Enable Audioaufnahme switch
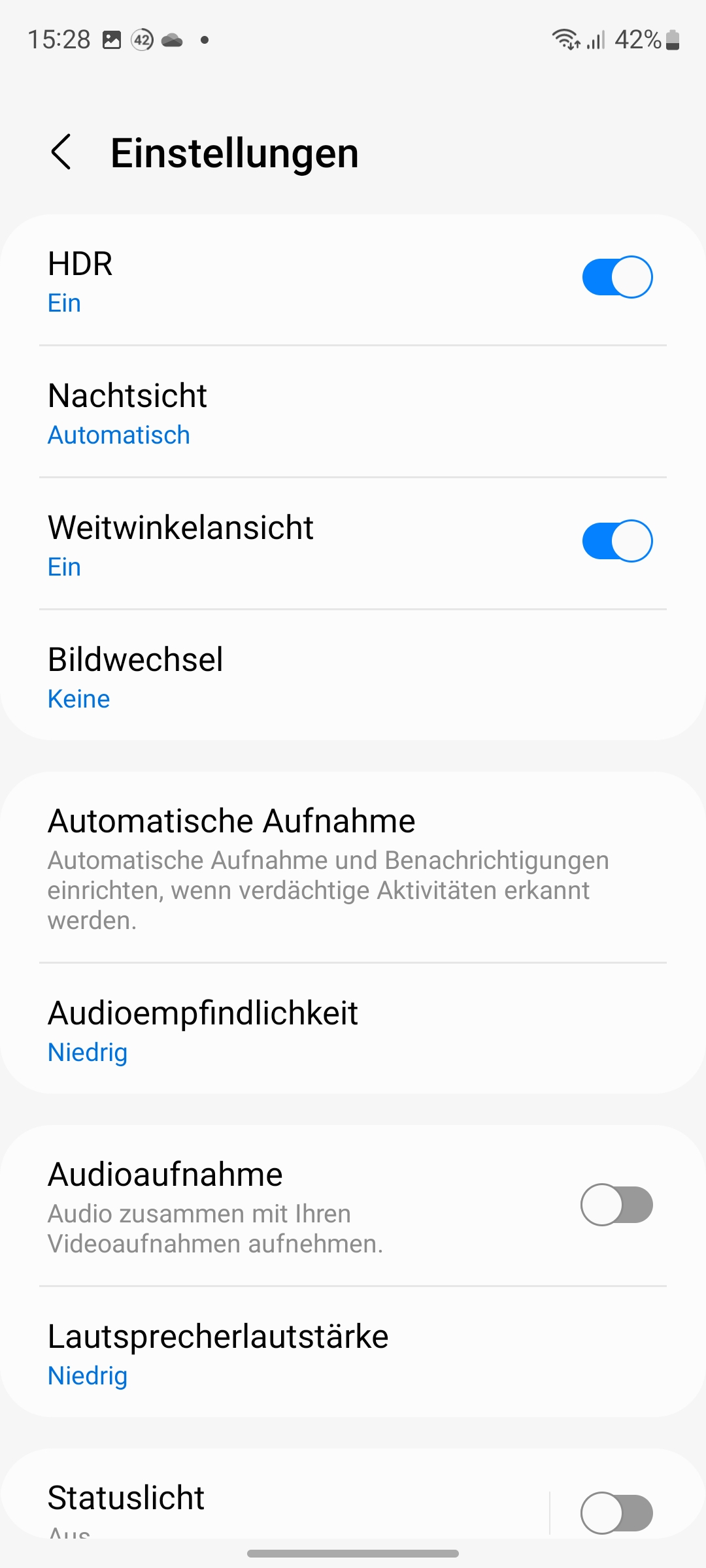Image resolution: width=706 pixels, height=1568 pixels. point(616,1205)
